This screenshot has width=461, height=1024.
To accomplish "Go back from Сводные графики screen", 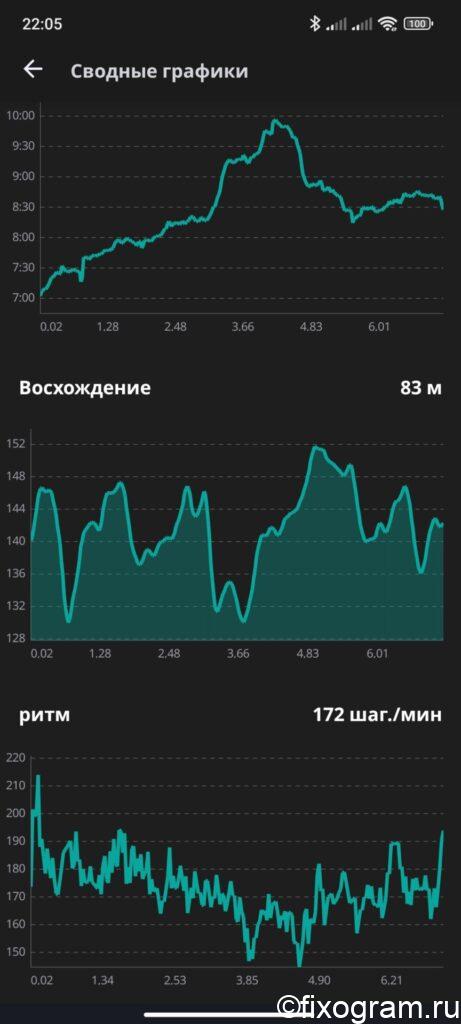I will click(x=33, y=69).
